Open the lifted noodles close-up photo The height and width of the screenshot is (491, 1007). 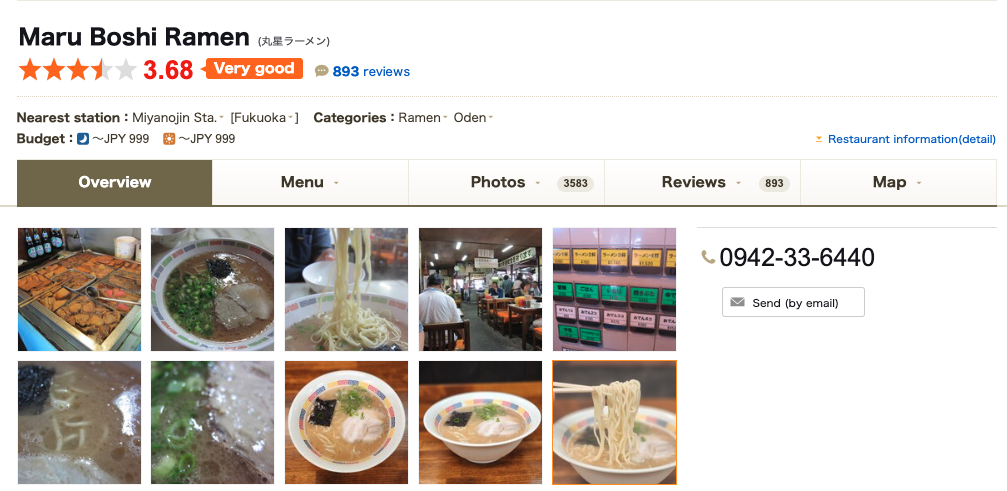(346, 289)
